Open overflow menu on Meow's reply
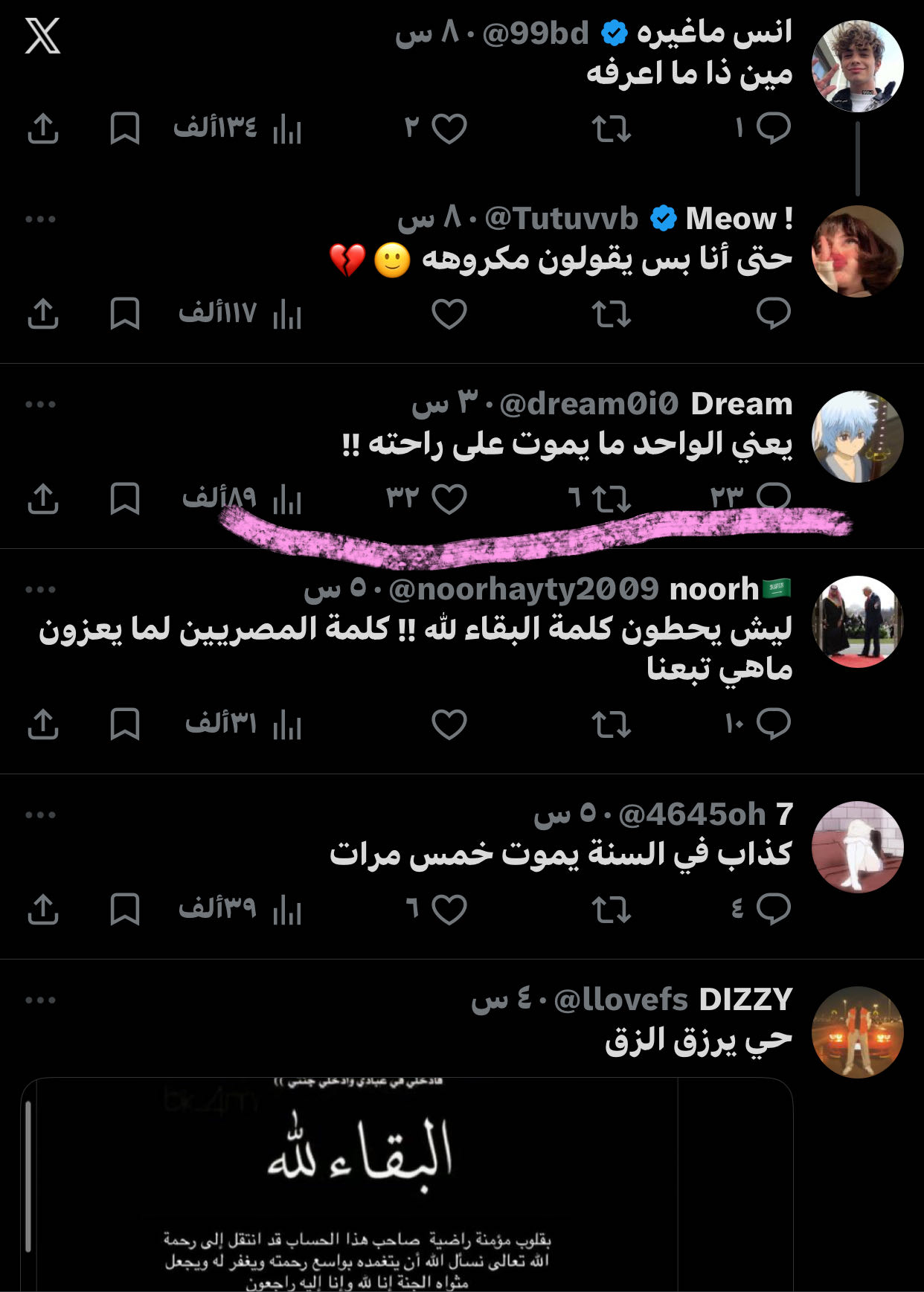Image resolution: width=924 pixels, height=1292 pixels. pyautogui.click(x=40, y=219)
